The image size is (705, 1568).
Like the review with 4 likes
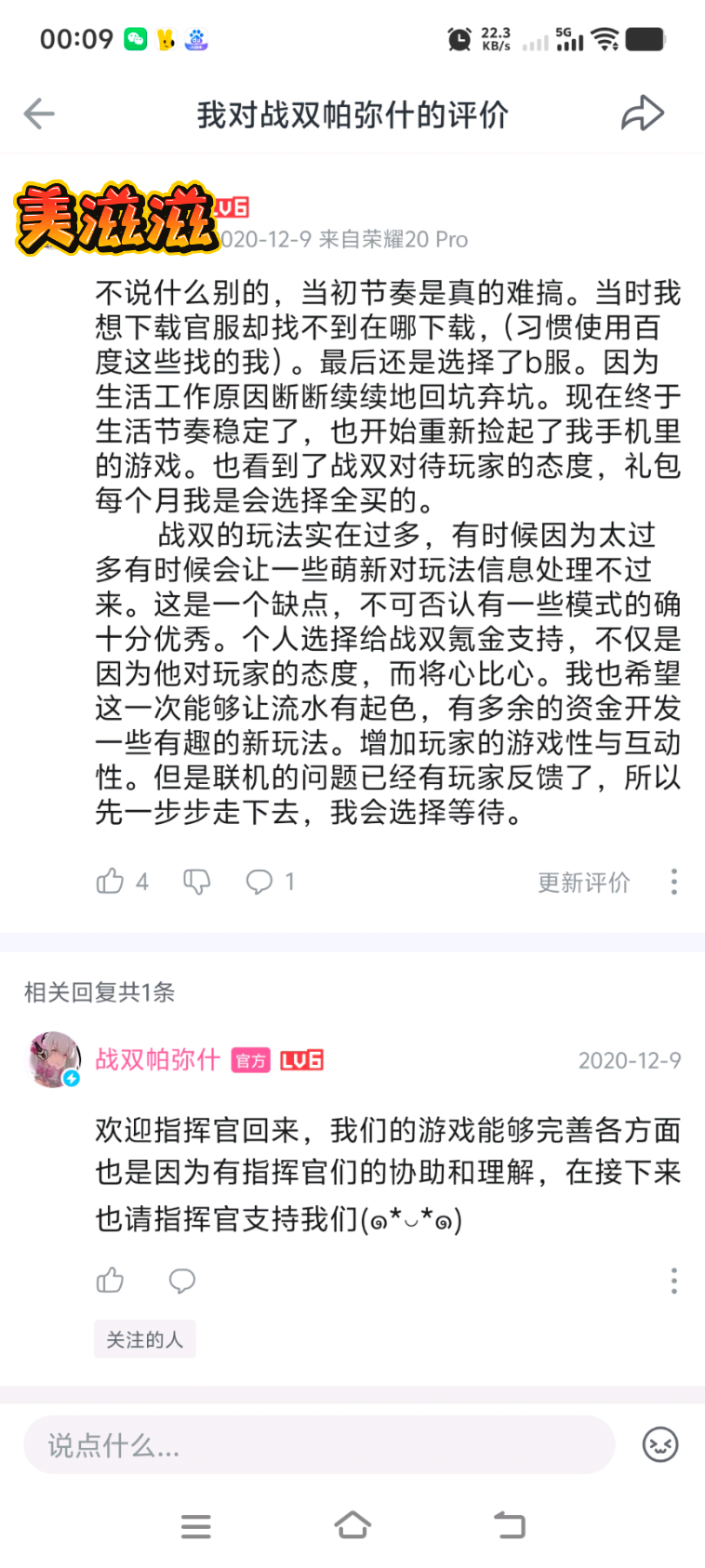point(110,881)
